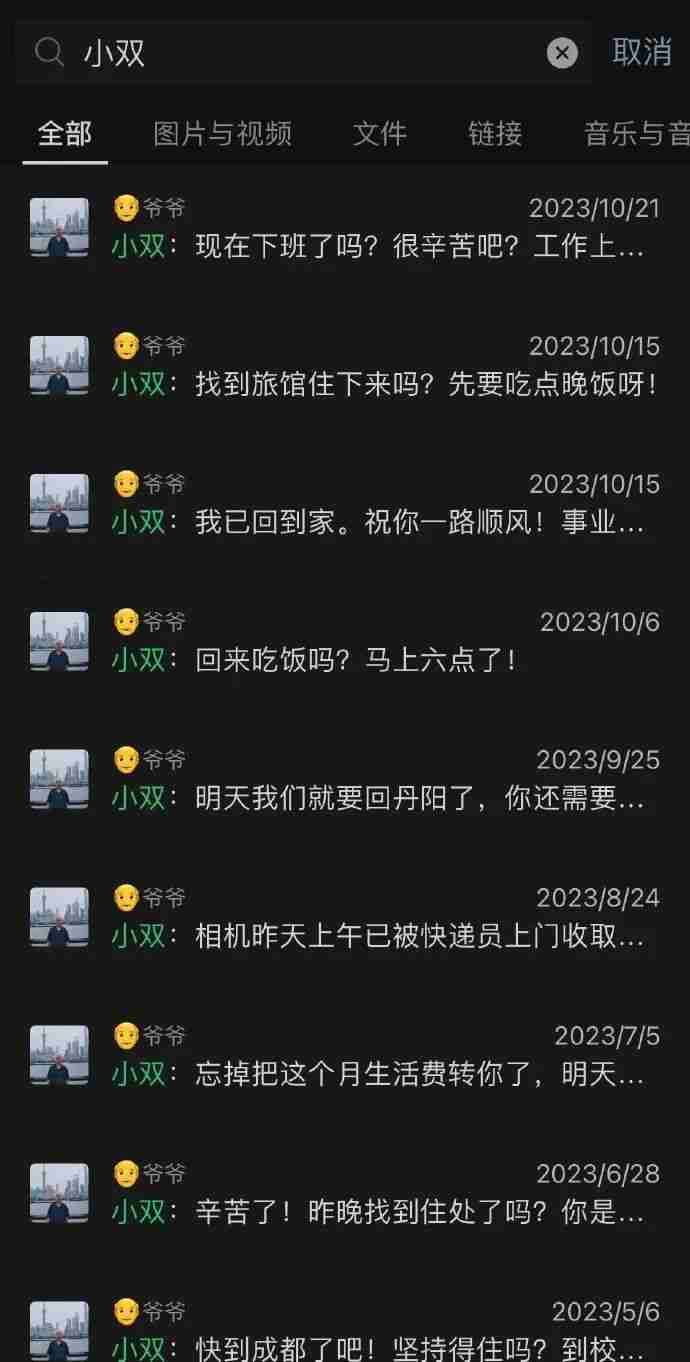Image resolution: width=690 pixels, height=1362 pixels.
Task: Switch to the 链接 tab
Action: click(x=495, y=133)
